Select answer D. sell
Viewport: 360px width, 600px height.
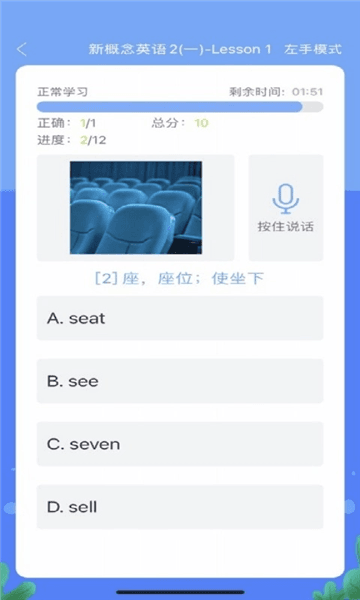pyautogui.click(x=180, y=507)
